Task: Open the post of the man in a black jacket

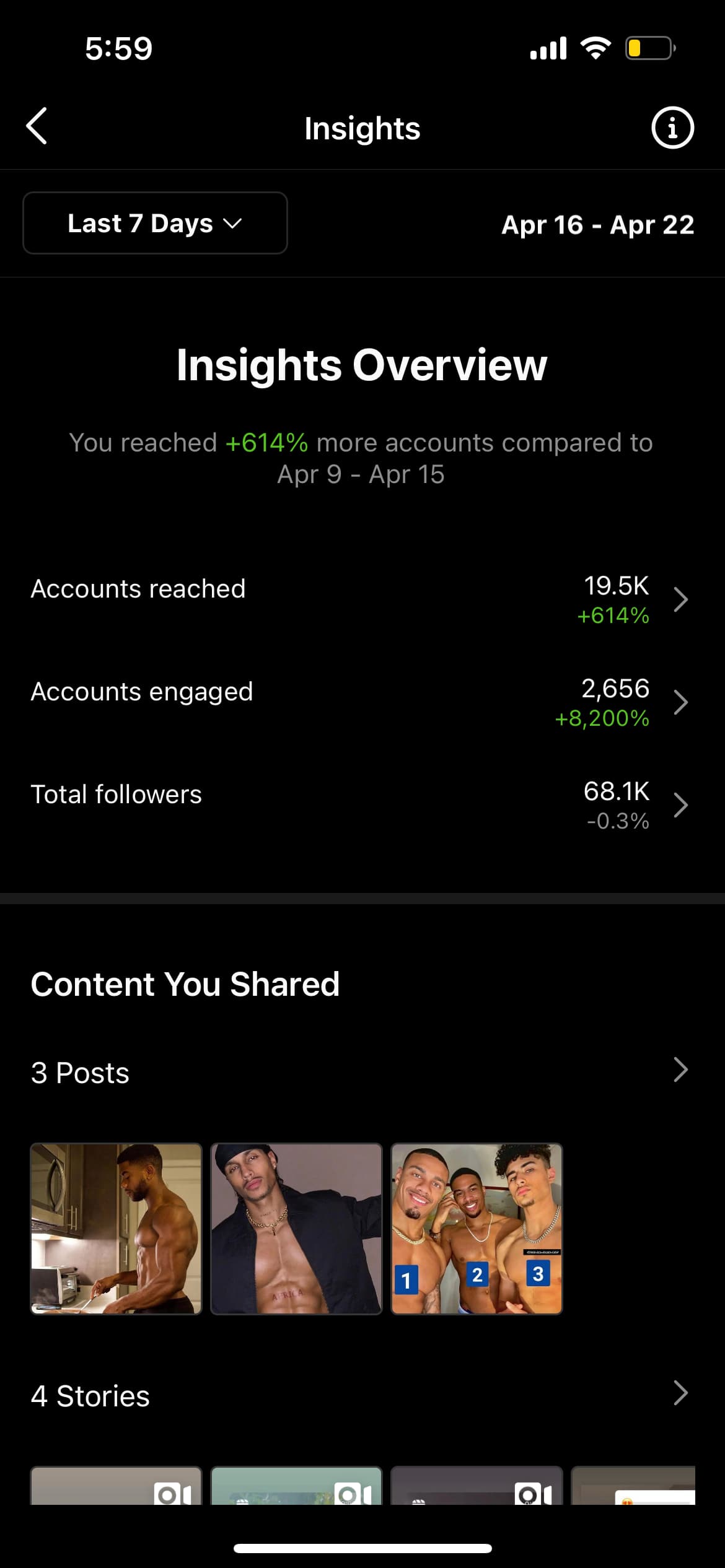Action: point(296,1229)
